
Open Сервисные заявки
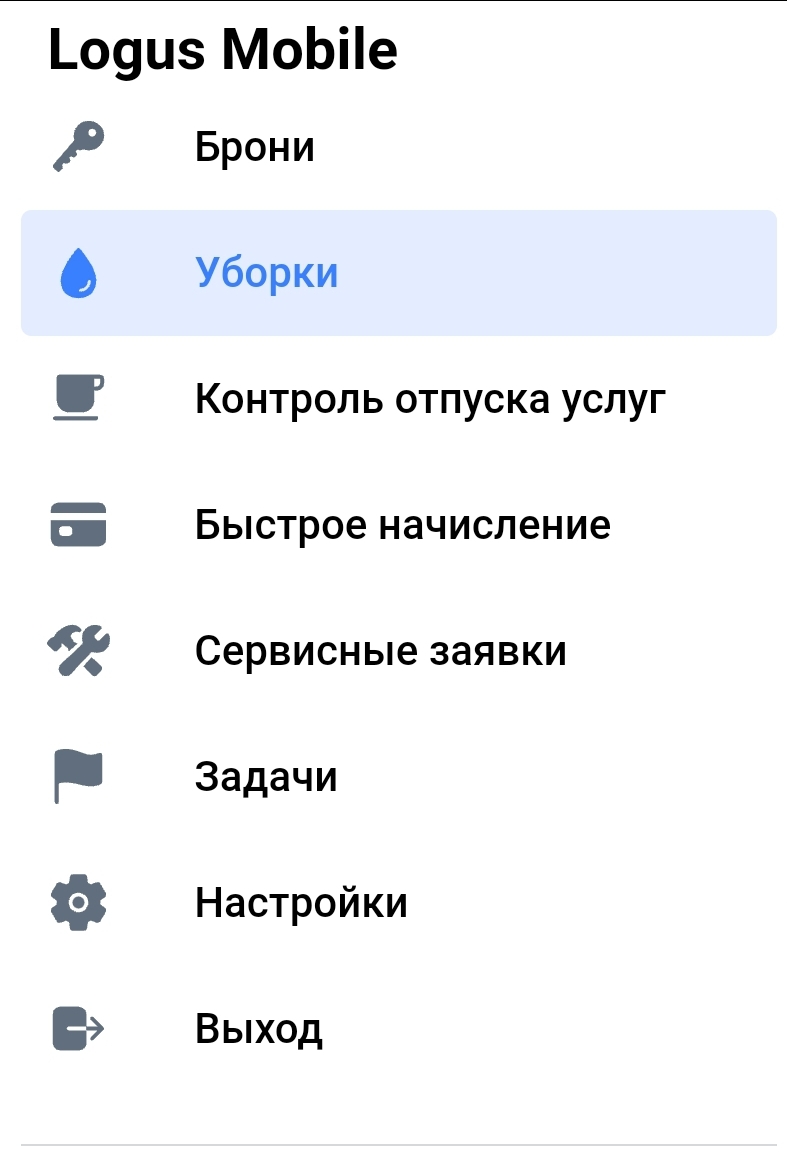[380, 651]
